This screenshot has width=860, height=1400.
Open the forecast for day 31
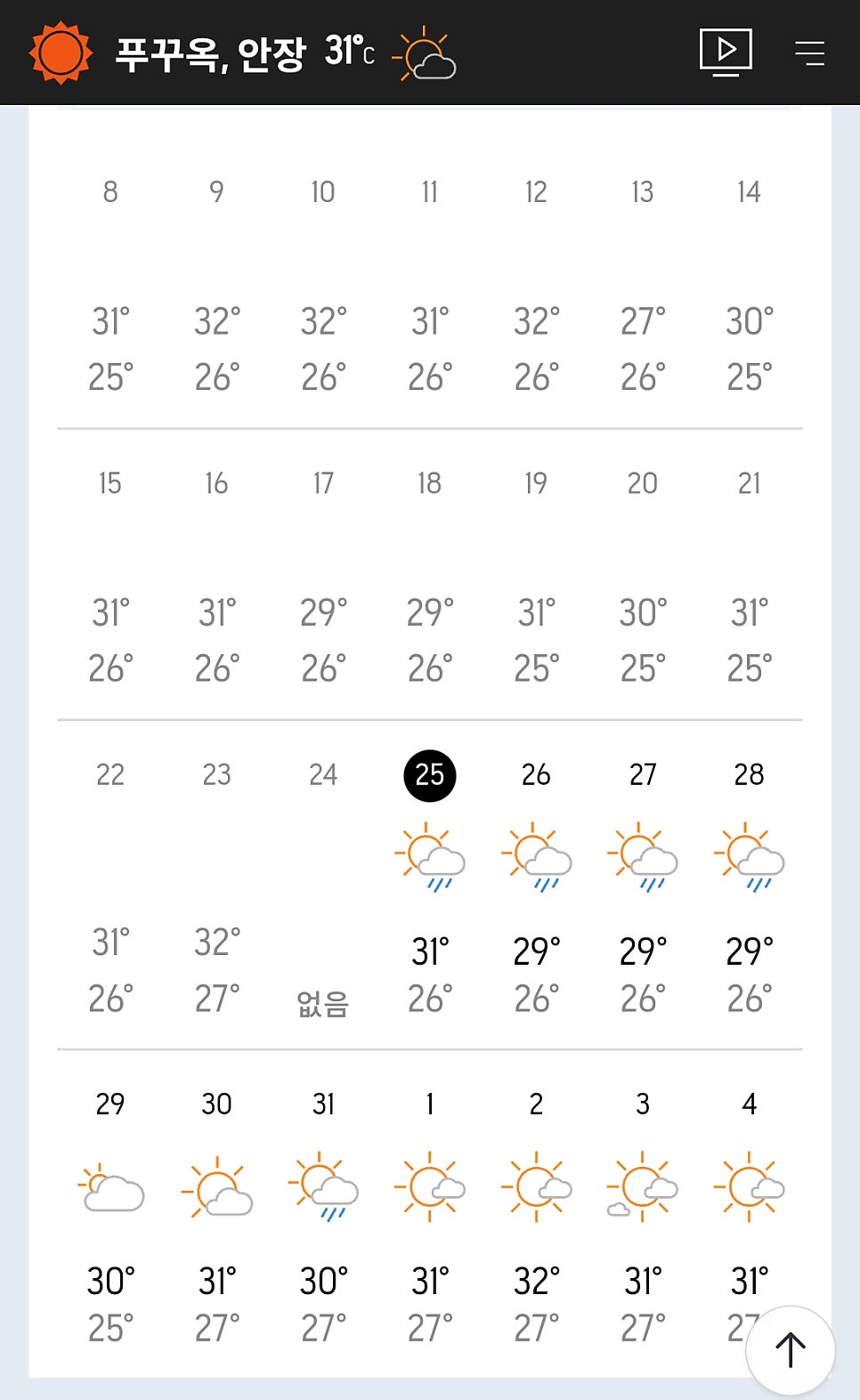click(x=323, y=1215)
